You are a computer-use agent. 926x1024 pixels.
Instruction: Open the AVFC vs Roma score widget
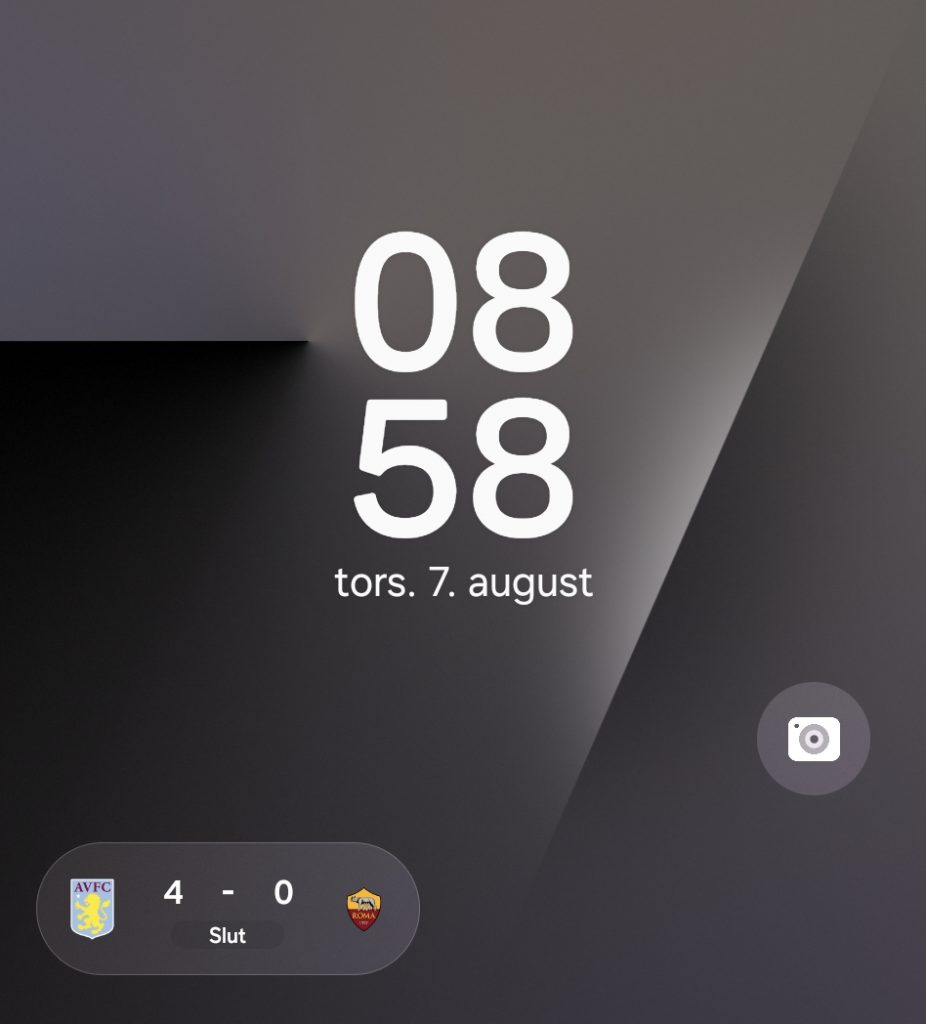pos(228,908)
